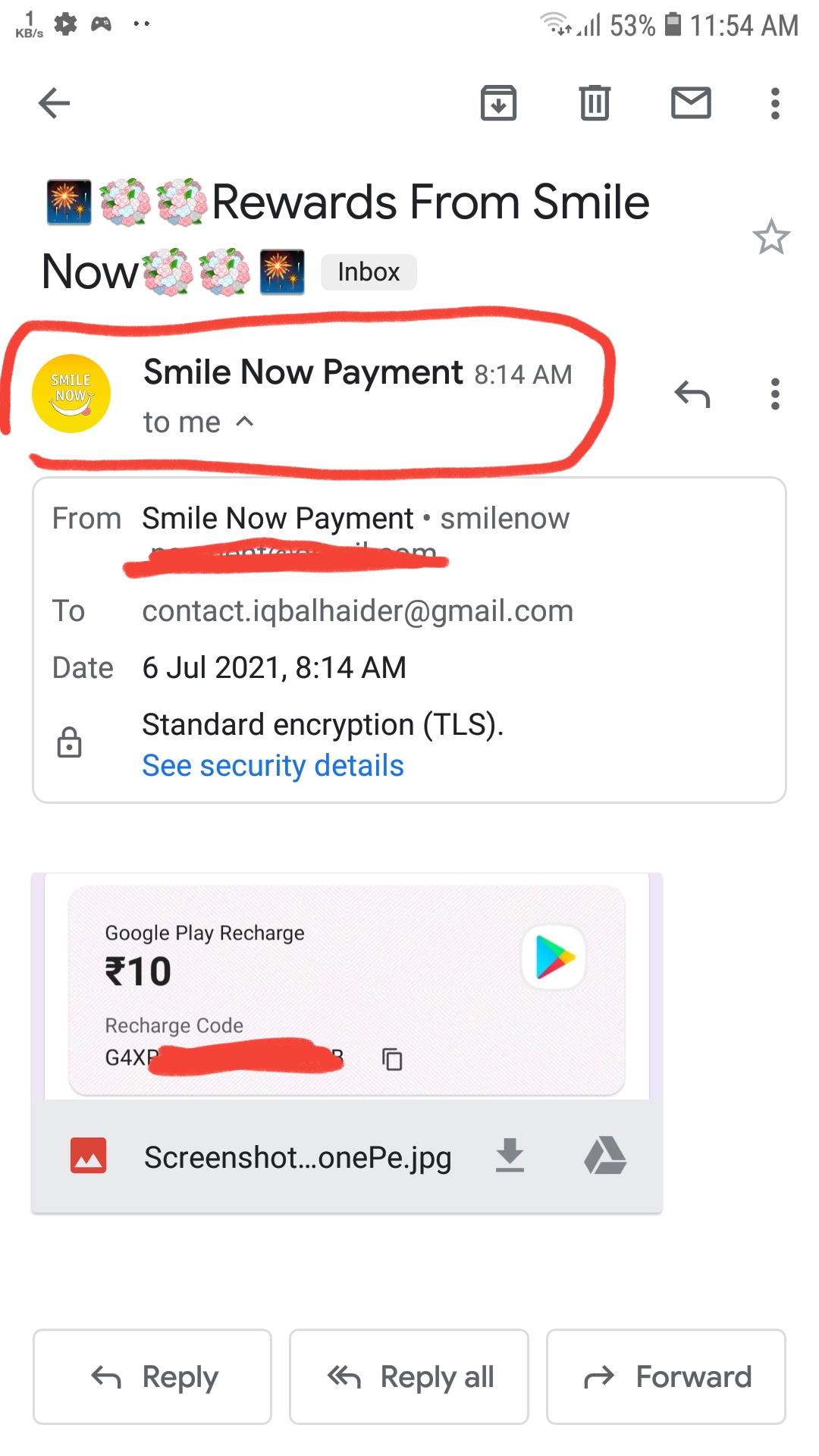See security details for this message
Viewport: 819px width, 1456px height.
[x=273, y=766]
